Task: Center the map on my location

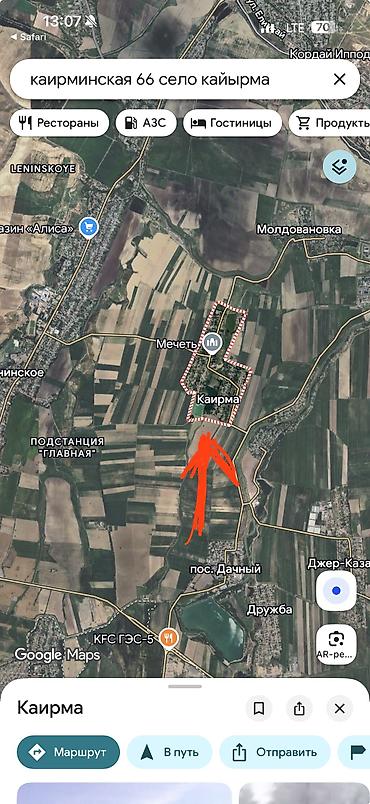Action: tap(336, 591)
